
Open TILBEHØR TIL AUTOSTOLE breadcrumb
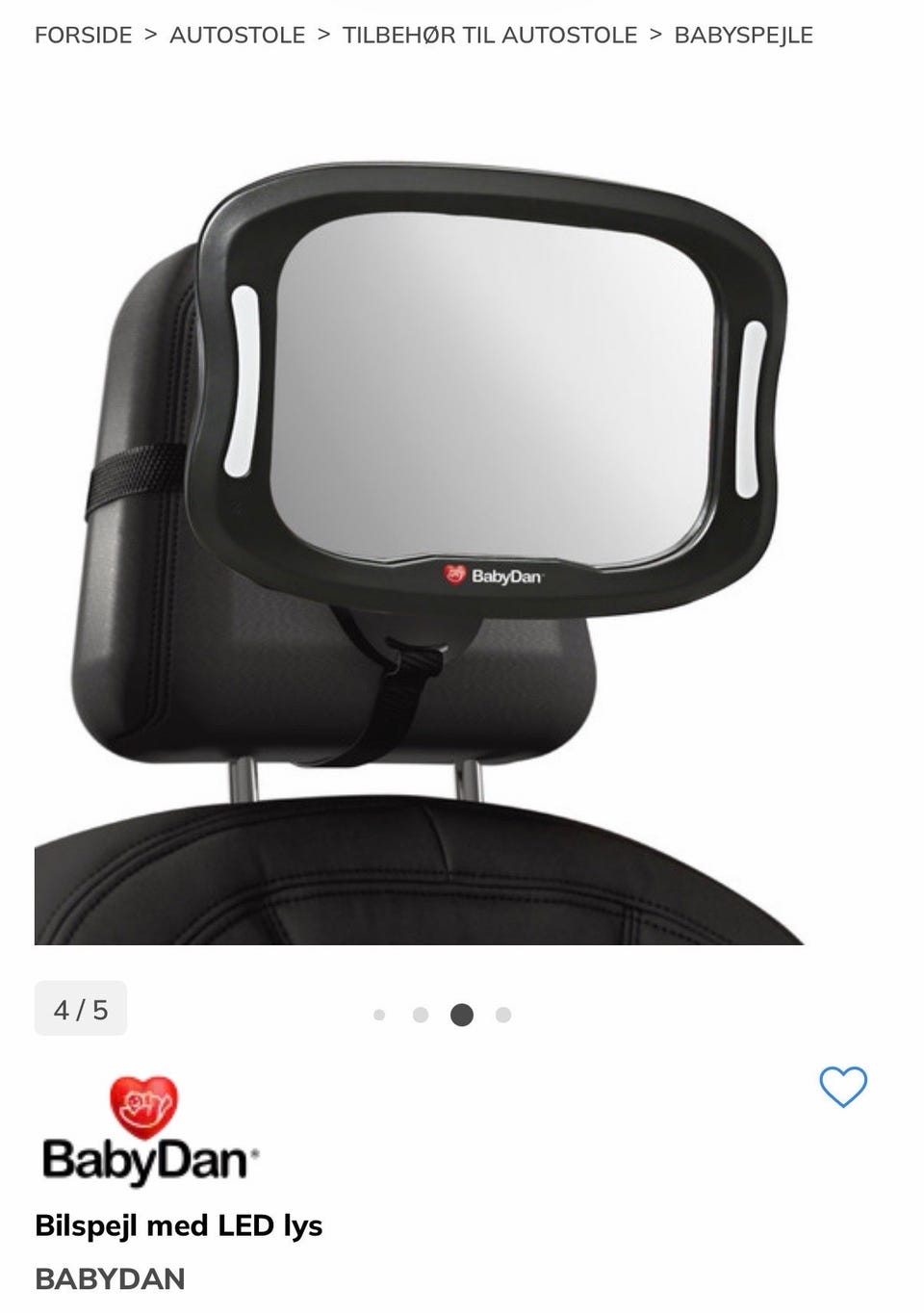(489, 36)
